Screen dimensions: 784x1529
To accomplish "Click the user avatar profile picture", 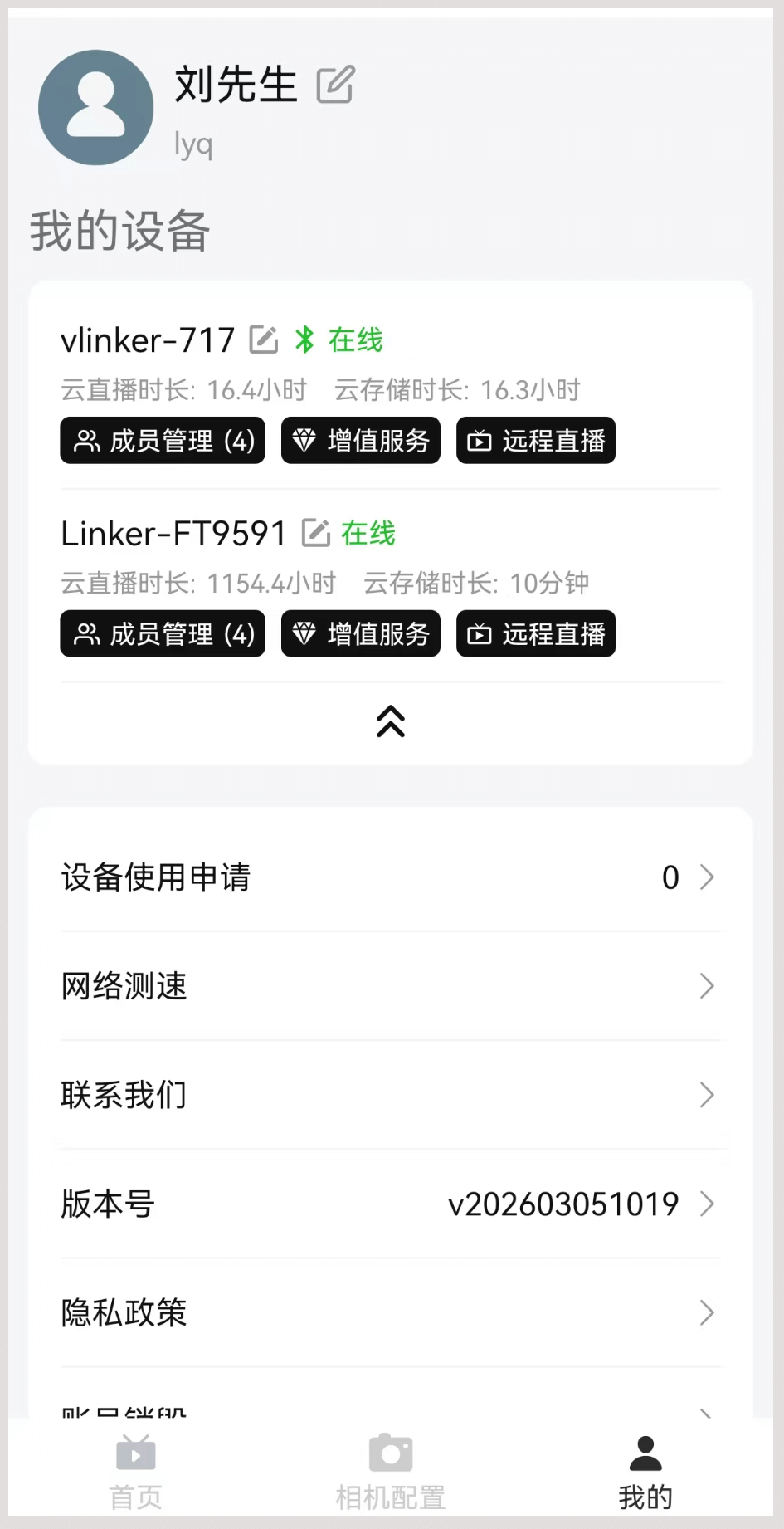I will point(95,108).
